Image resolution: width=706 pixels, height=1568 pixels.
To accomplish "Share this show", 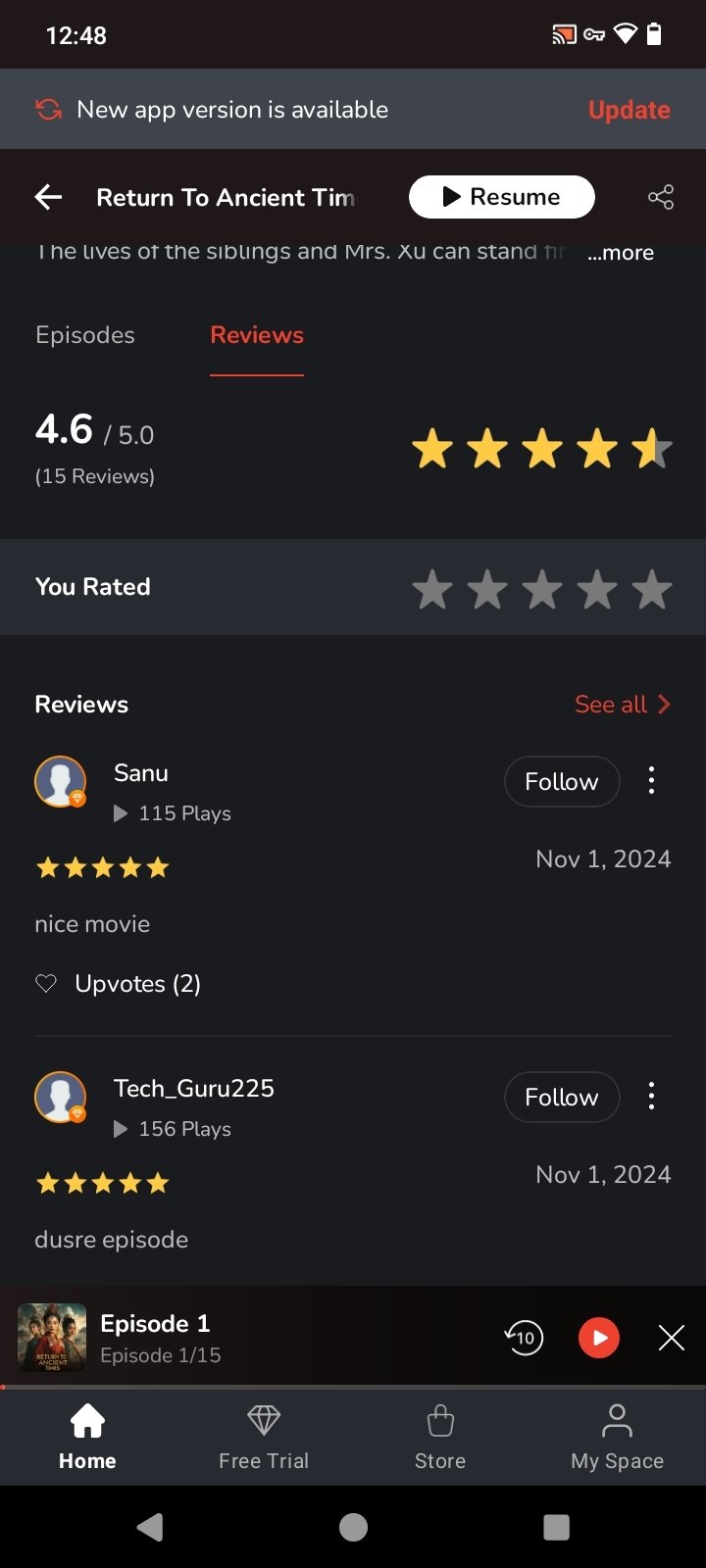I will 661,197.
